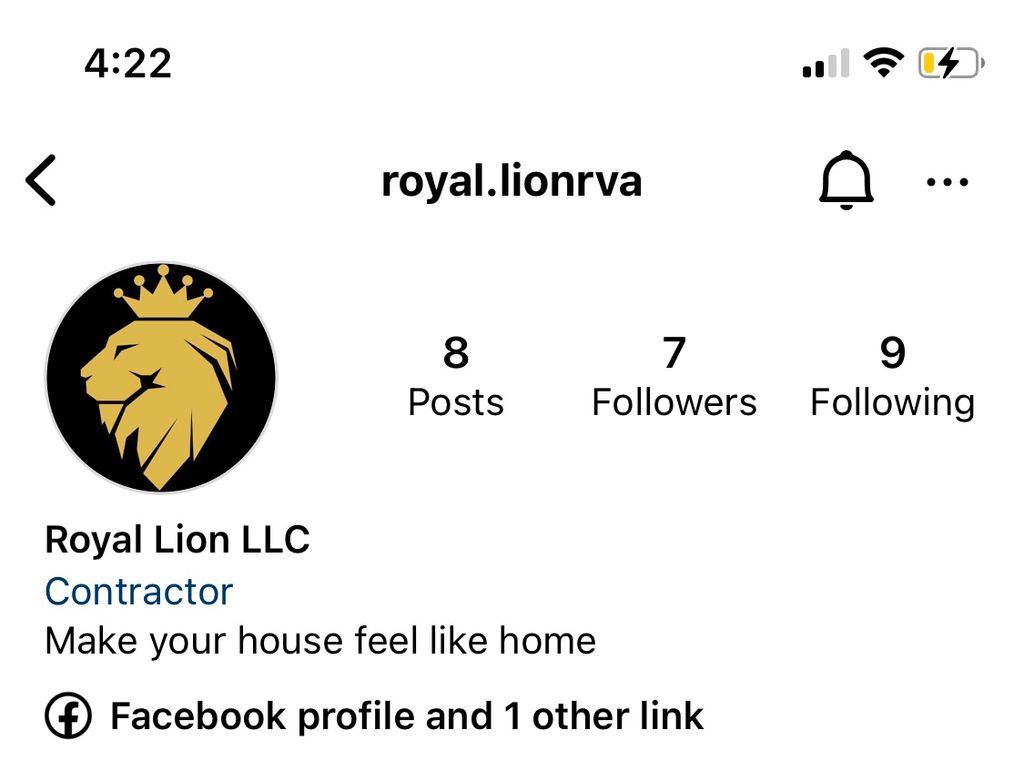This screenshot has height=761, width=1024.
Task: Tap the Contractor category link
Action: click(139, 591)
